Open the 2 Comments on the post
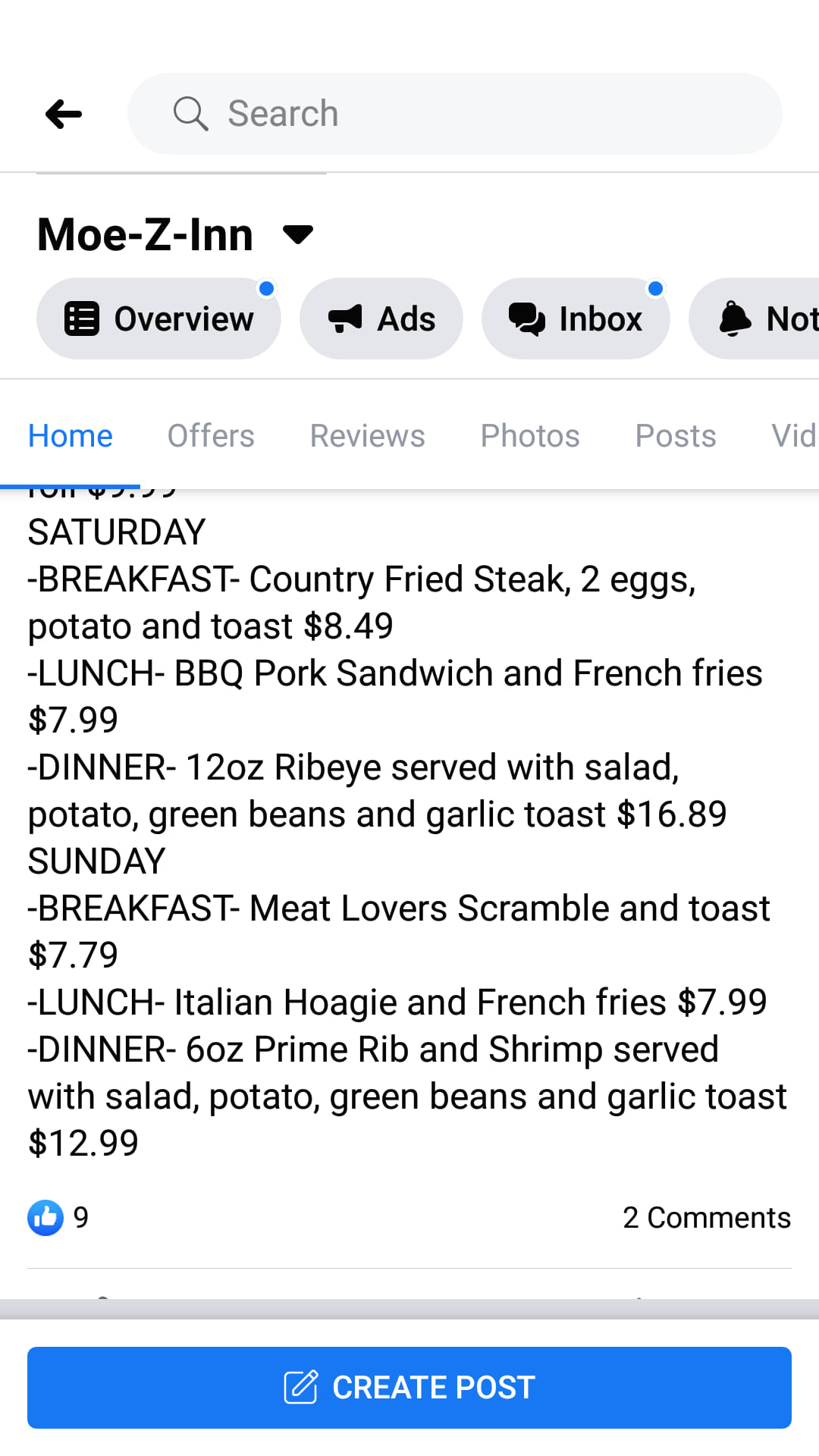Screen dimensions: 819x1456 tap(706, 1218)
